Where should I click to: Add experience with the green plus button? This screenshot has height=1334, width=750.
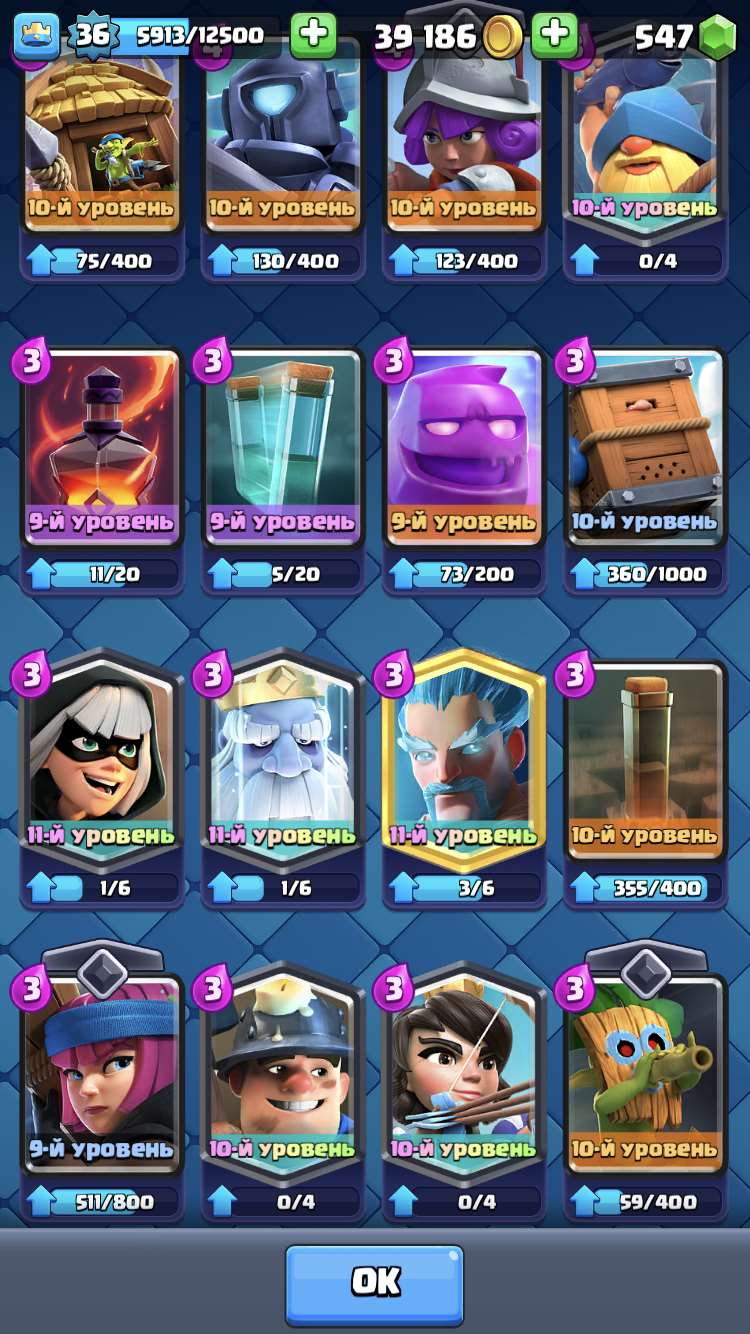[x=313, y=36]
